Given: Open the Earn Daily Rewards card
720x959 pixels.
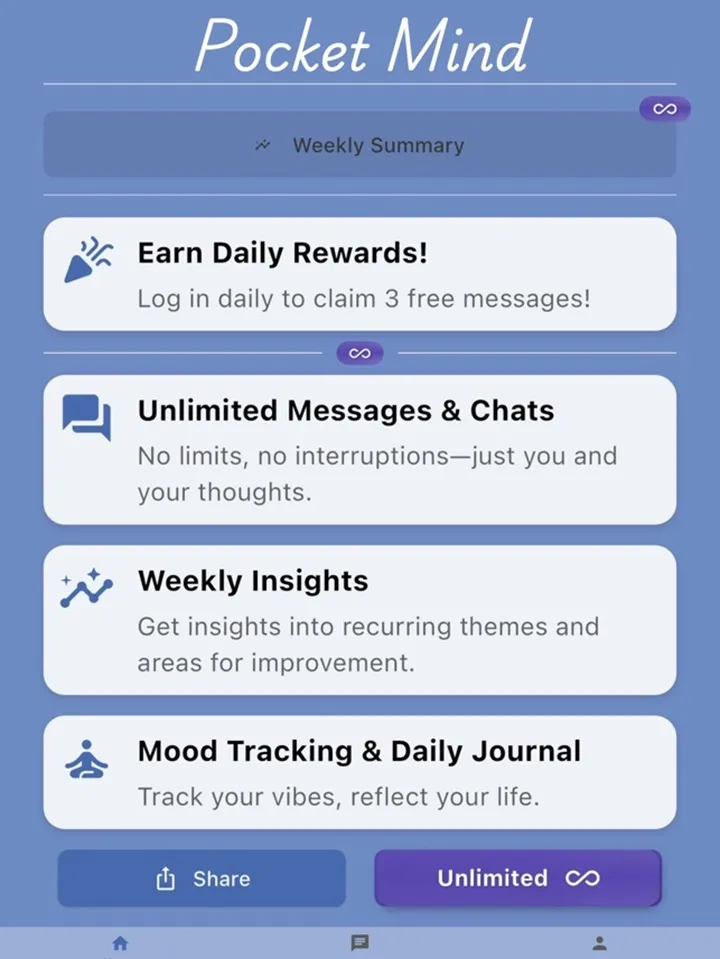Looking at the screenshot, I should click(x=359, y=274).
